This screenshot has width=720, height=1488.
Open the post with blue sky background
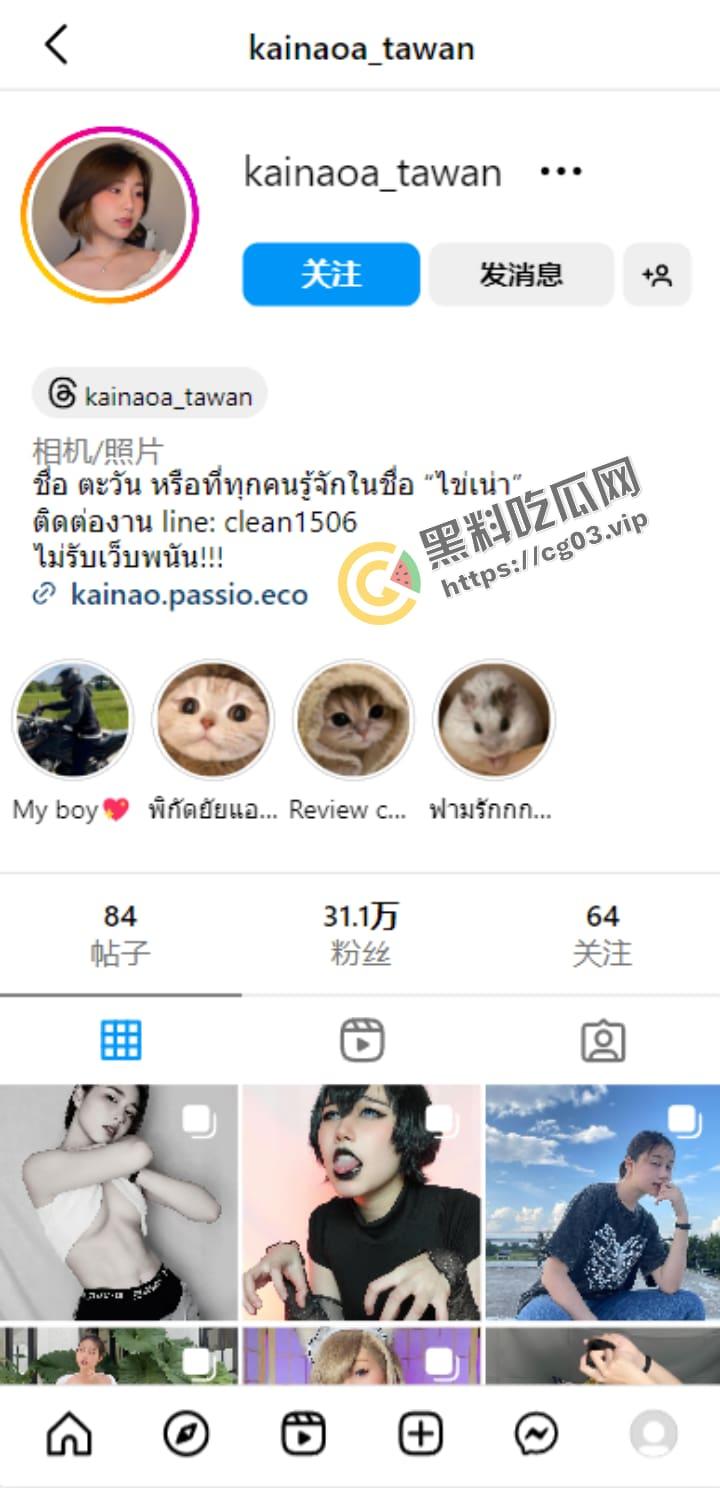point(602,1202)
